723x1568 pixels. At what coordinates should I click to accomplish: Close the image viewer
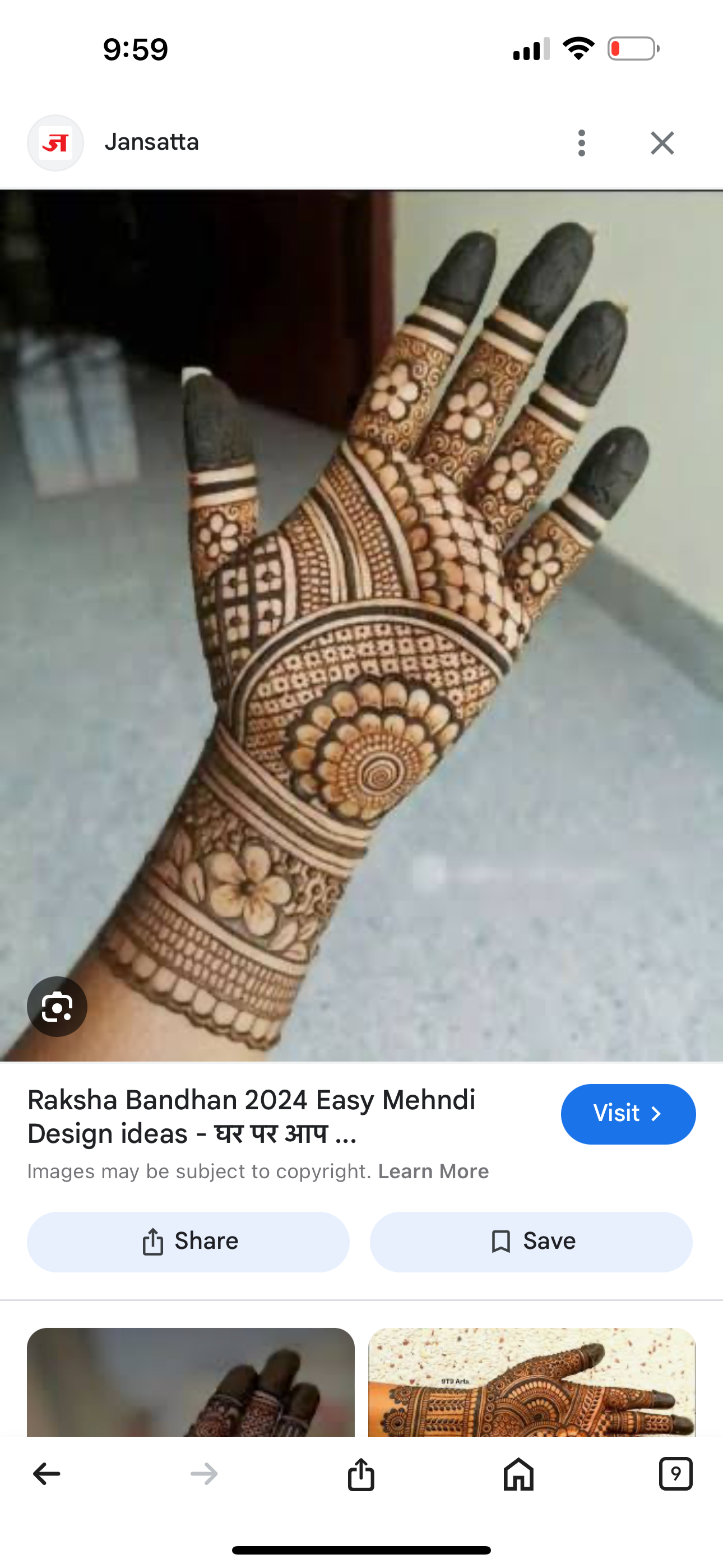(662, 143)
